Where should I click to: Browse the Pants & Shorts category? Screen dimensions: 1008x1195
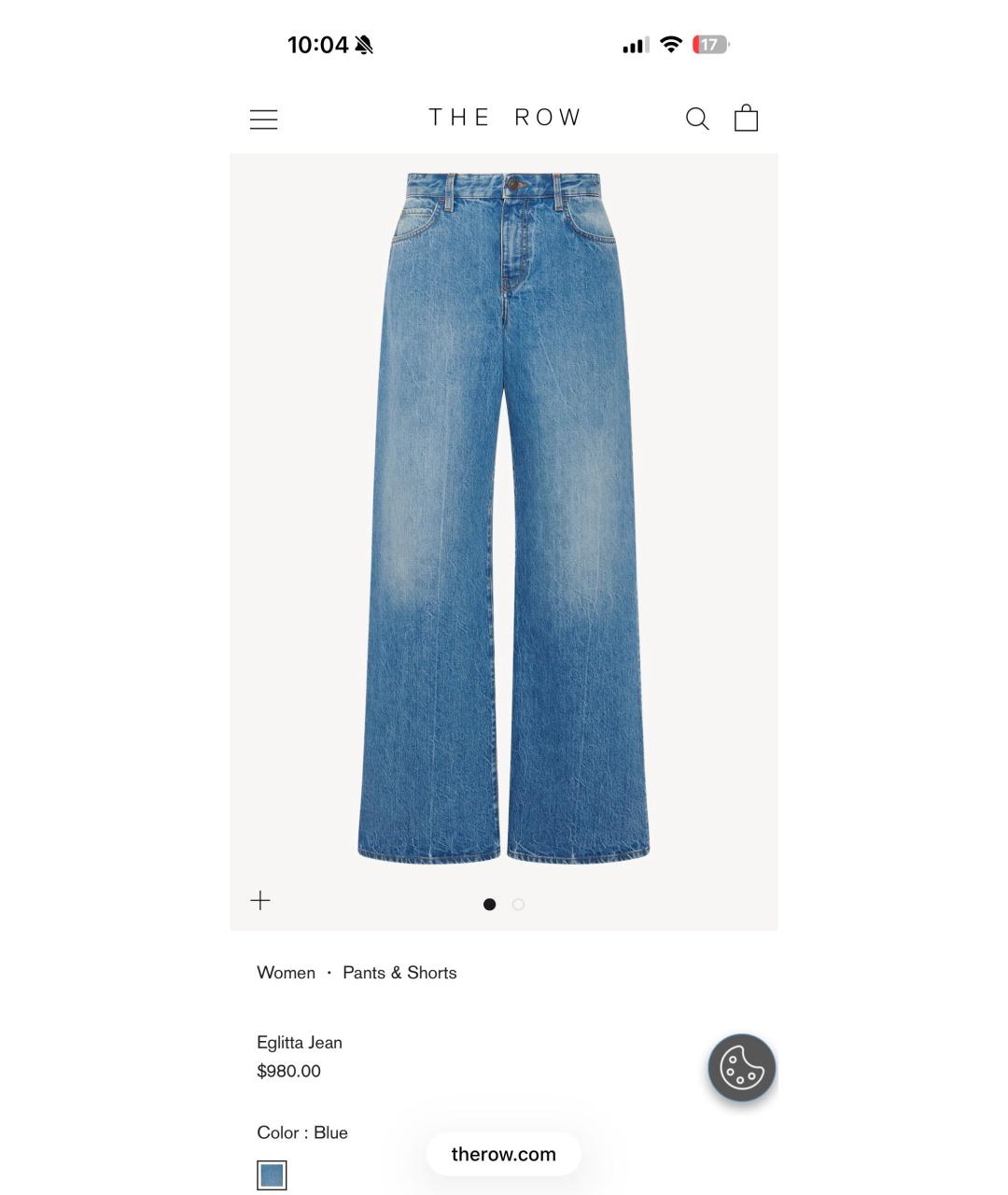point(399,973)
